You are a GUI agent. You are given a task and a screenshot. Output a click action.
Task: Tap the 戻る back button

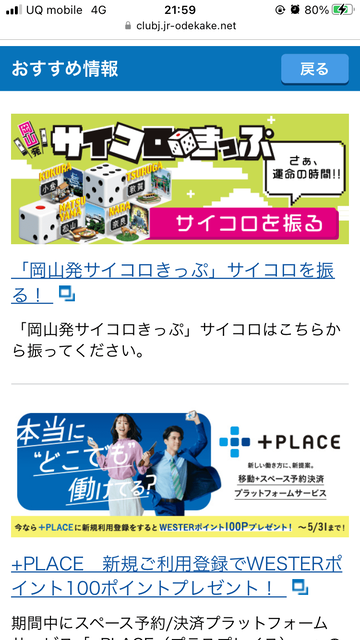pyautogui.click(x=315, y=69)
